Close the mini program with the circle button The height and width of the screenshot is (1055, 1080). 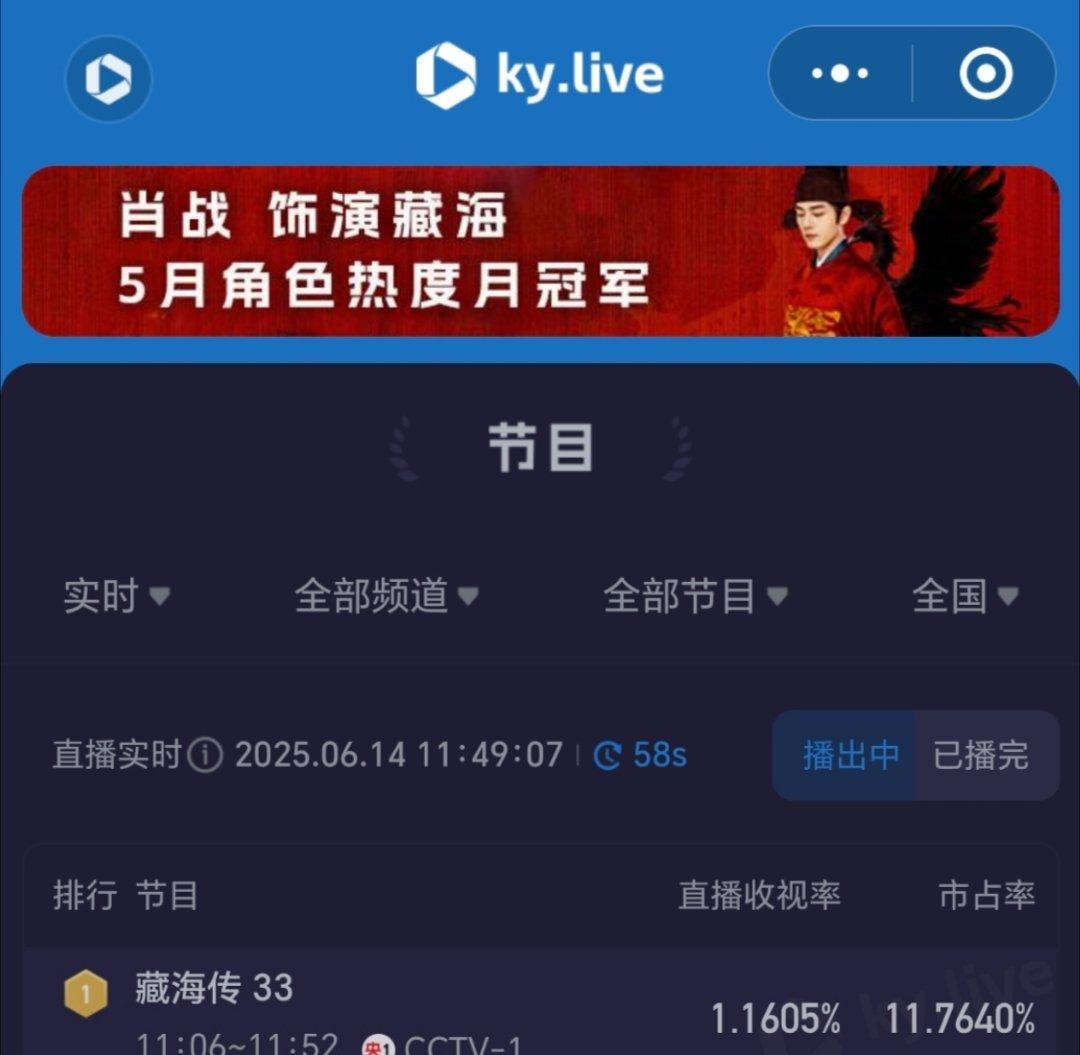coord(985,74)
